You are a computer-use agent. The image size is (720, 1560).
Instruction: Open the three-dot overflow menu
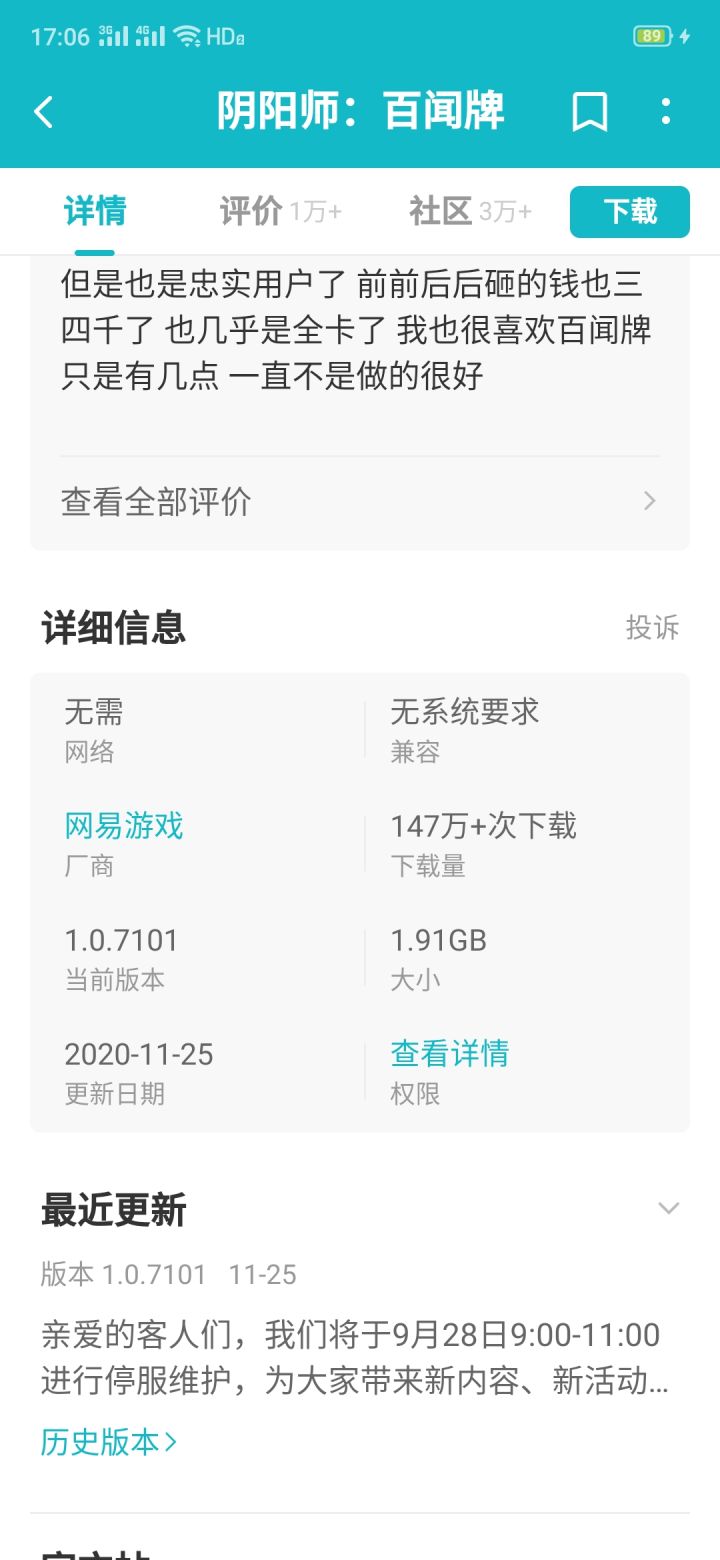(666, 111)
